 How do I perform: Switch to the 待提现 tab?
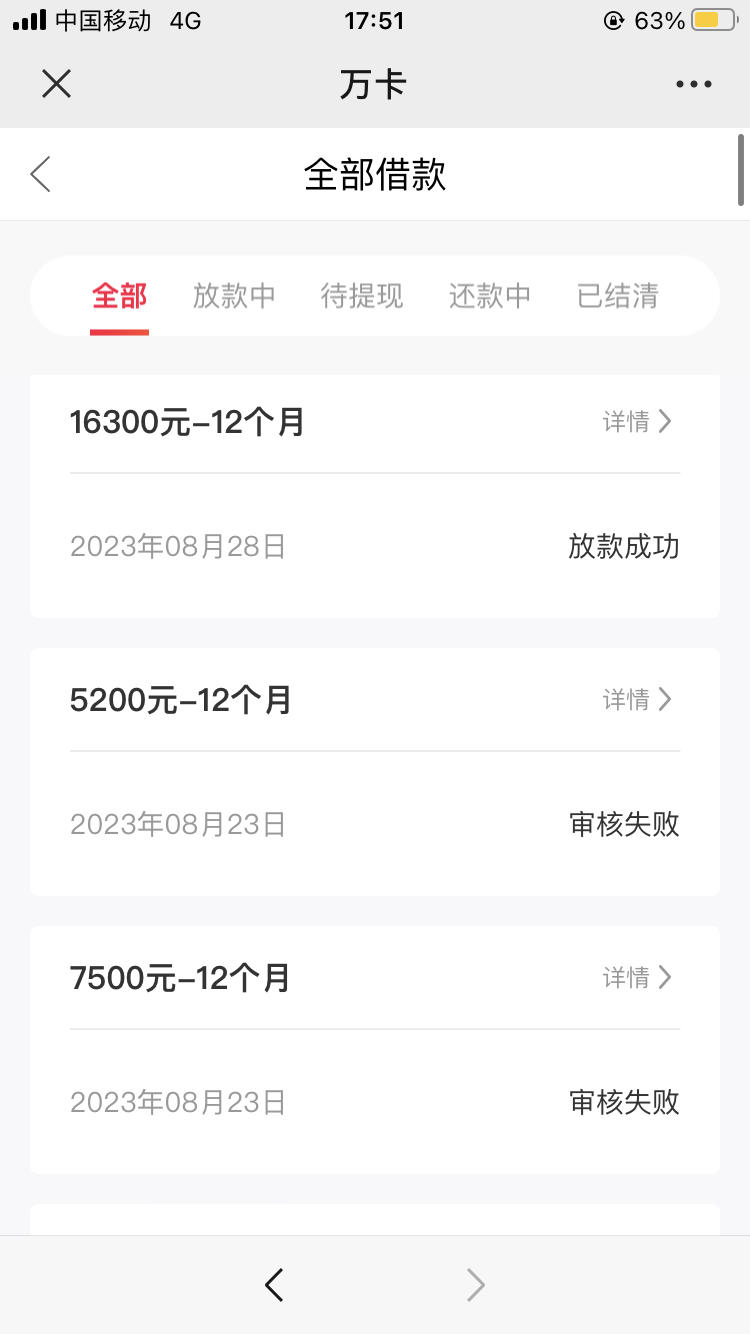(x=362, y=296)
